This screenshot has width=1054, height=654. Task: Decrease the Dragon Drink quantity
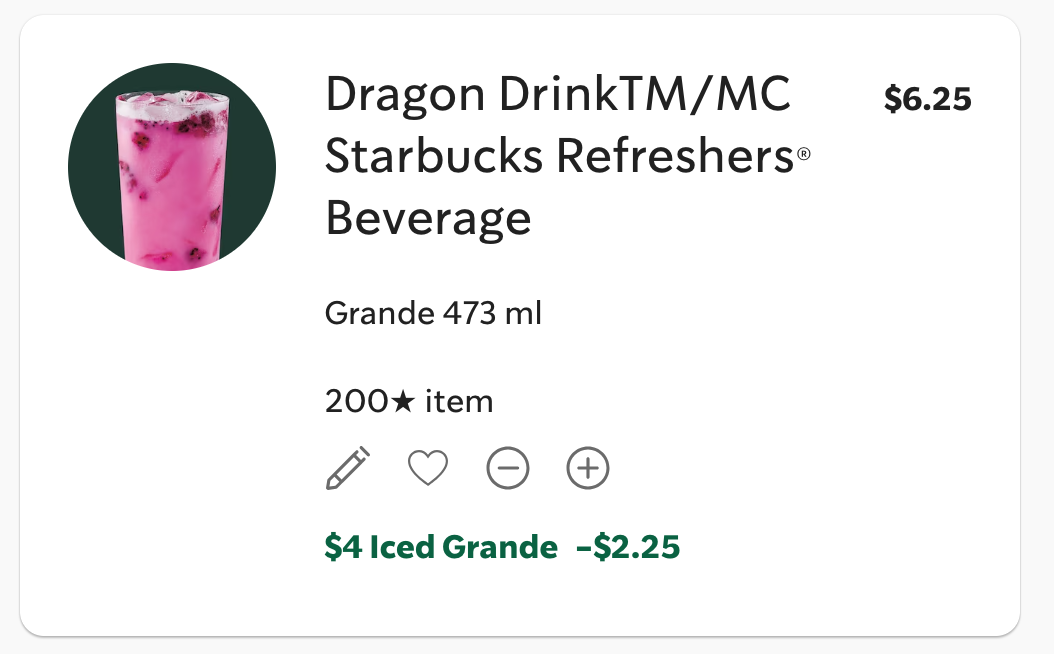[508, 468]
